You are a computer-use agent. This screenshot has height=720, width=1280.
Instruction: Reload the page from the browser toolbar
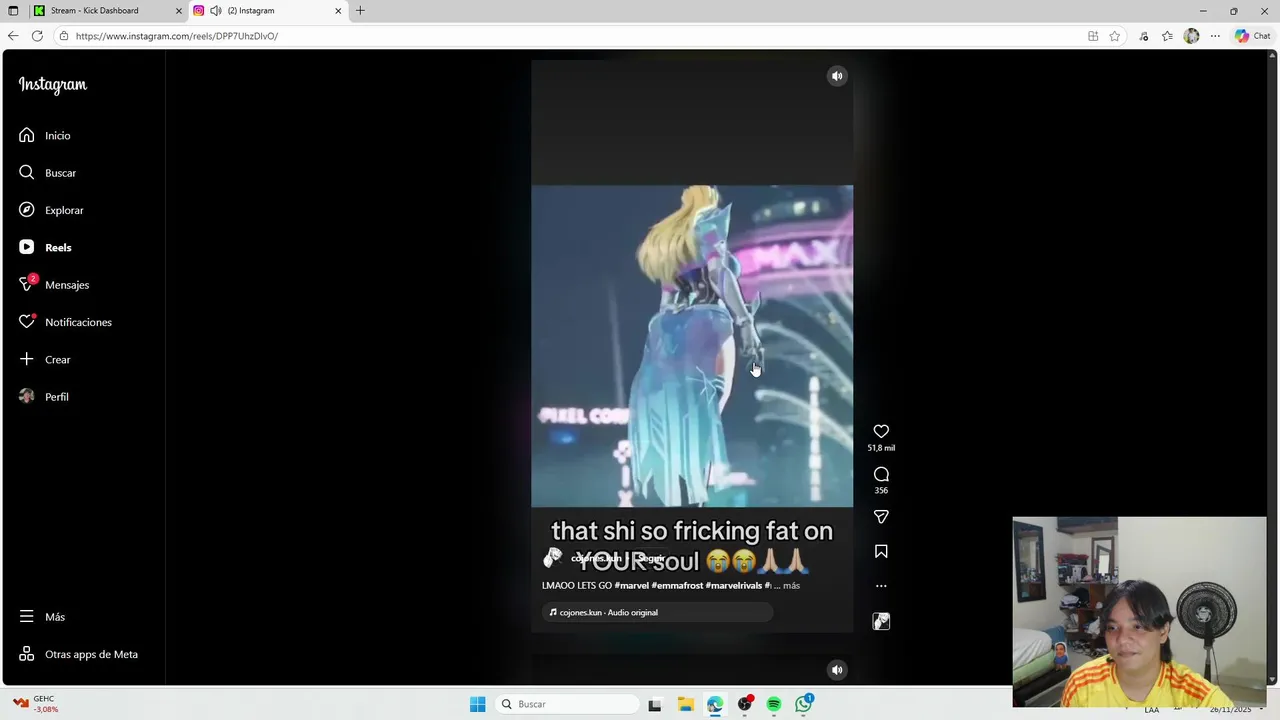[37, 36]
